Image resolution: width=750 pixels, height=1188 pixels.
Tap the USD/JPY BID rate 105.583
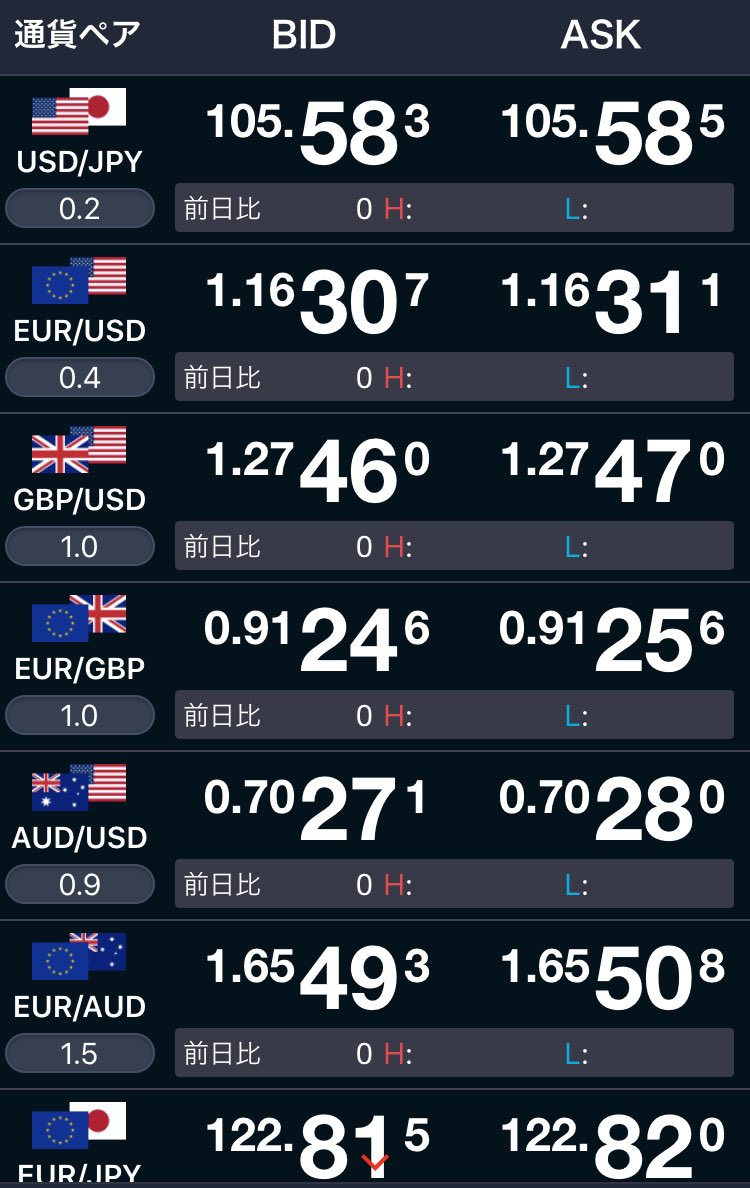coord(318,134)
